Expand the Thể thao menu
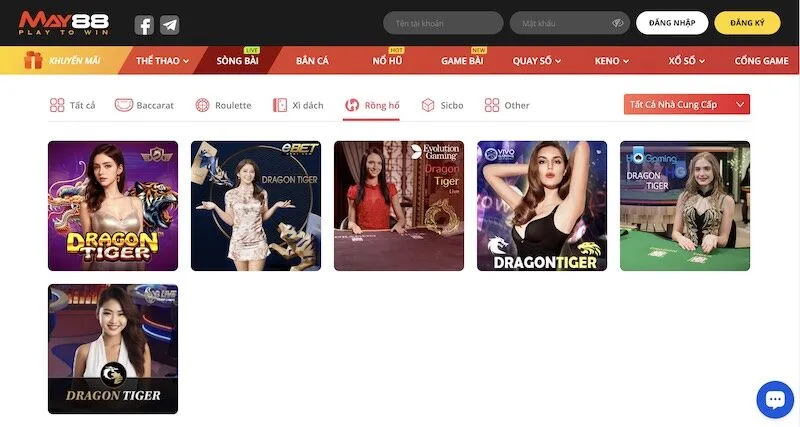800x427 pixels. [162, 61]
